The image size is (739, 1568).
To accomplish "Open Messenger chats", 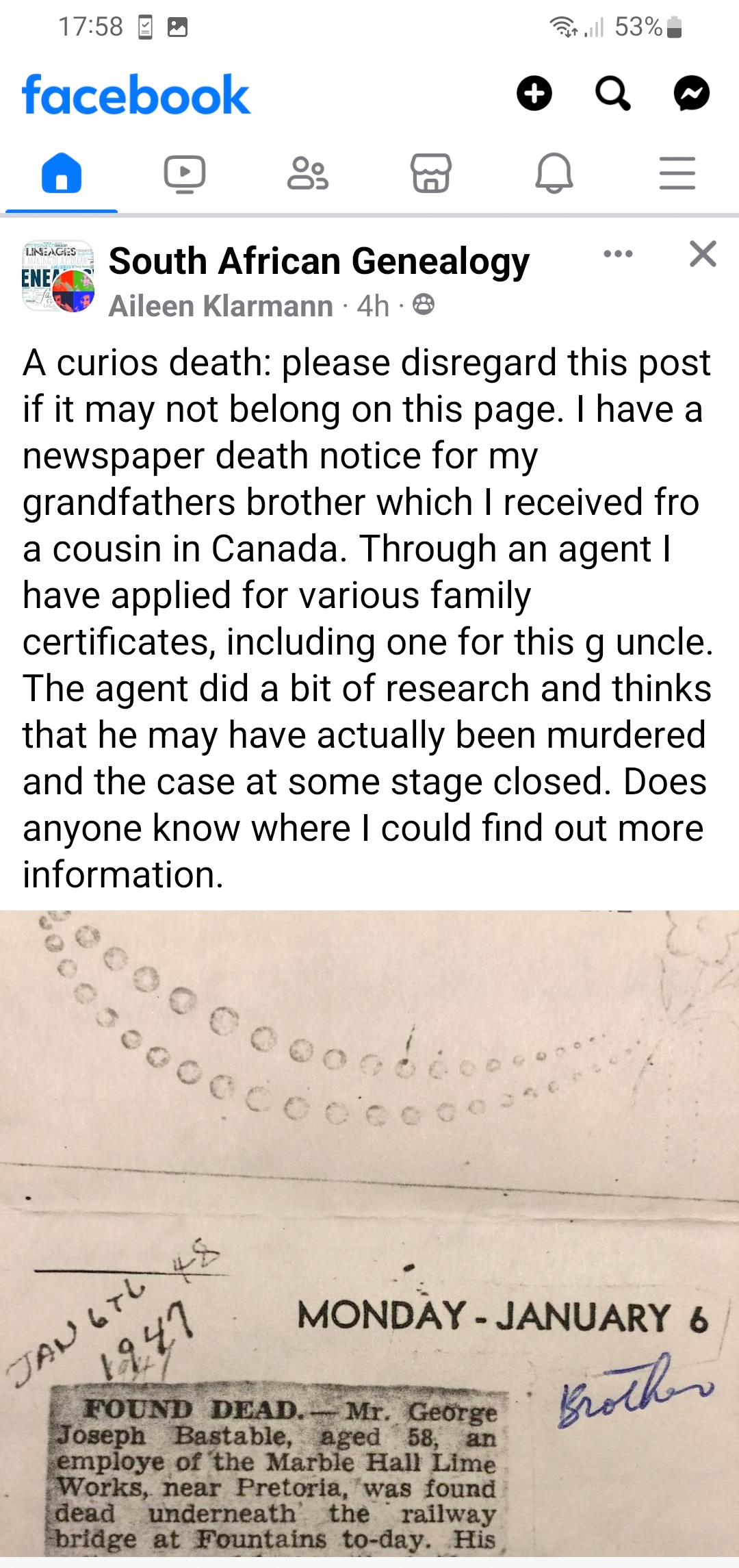I will coord(692,93).
